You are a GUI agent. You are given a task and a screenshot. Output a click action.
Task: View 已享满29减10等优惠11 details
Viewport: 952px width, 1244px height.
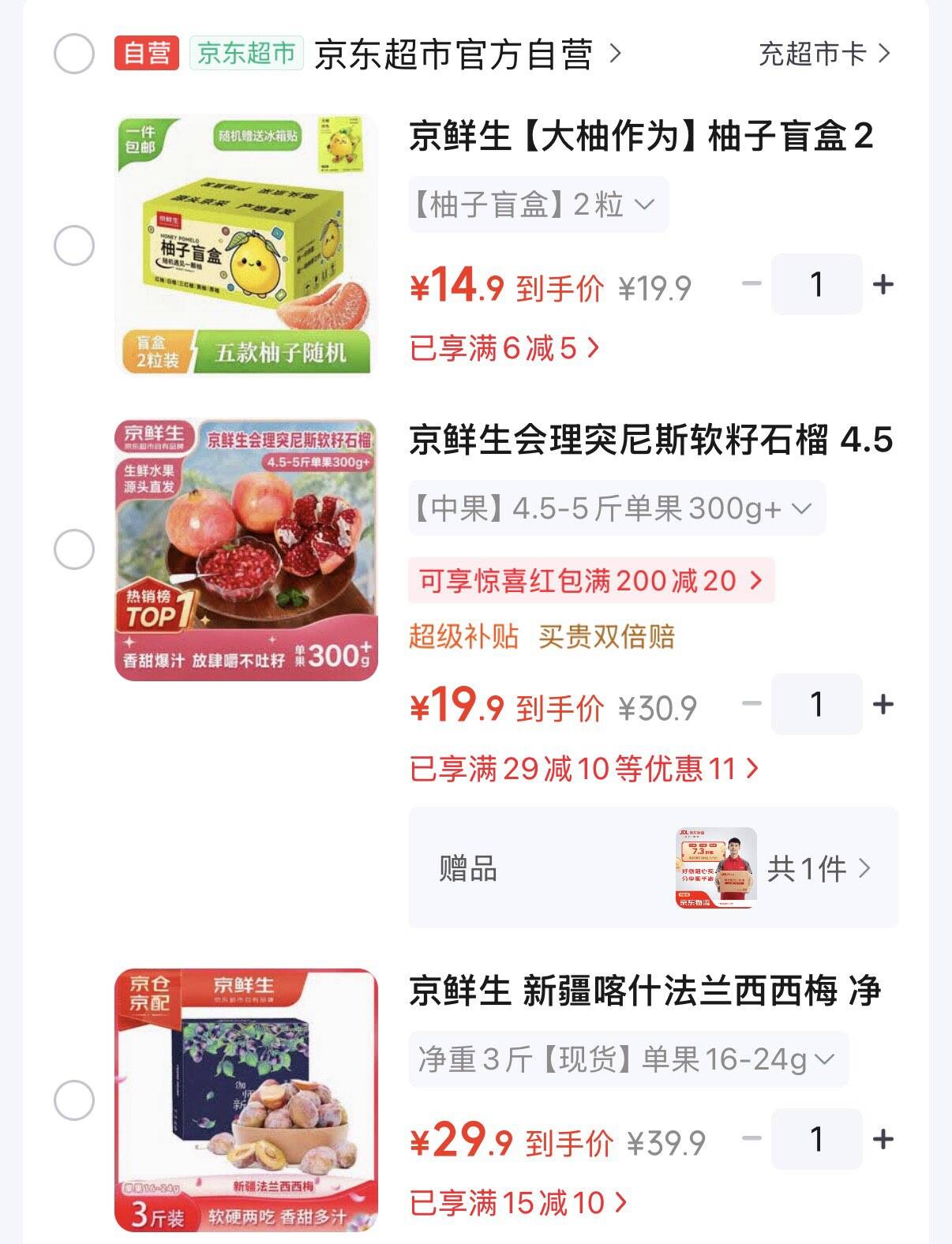tap(583, 768)
